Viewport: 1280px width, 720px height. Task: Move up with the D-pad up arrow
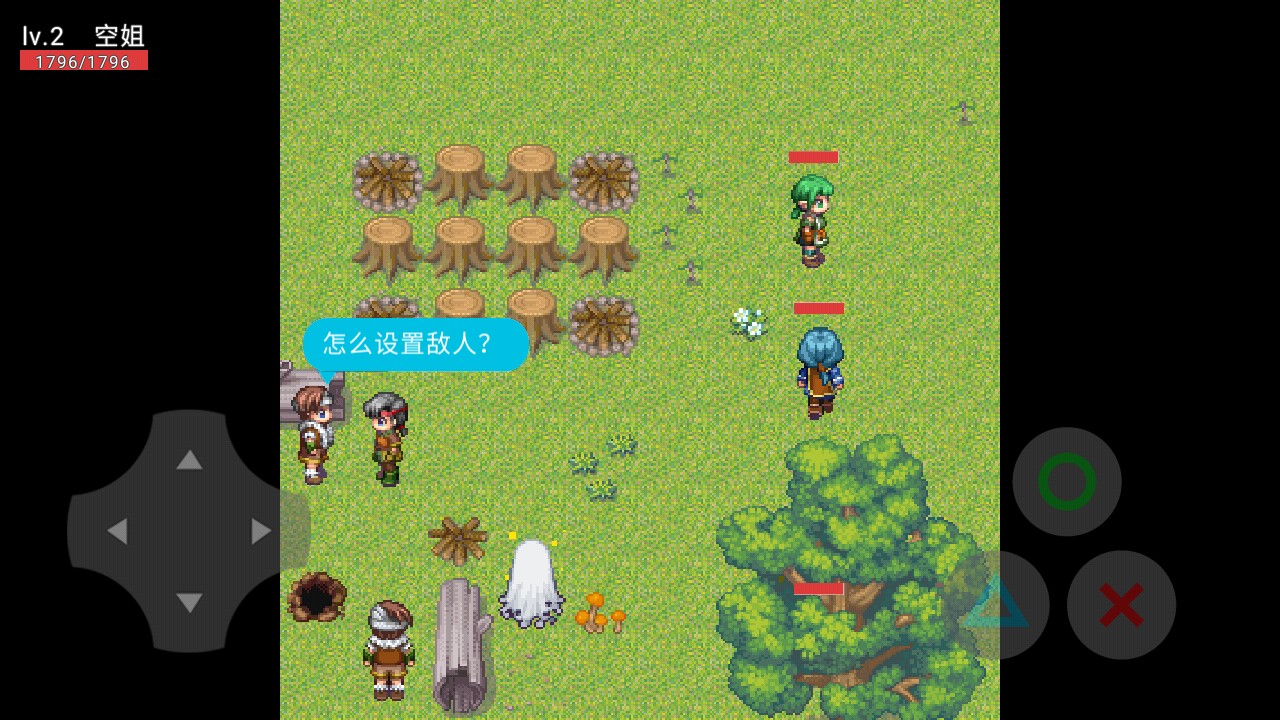[189, 459]
